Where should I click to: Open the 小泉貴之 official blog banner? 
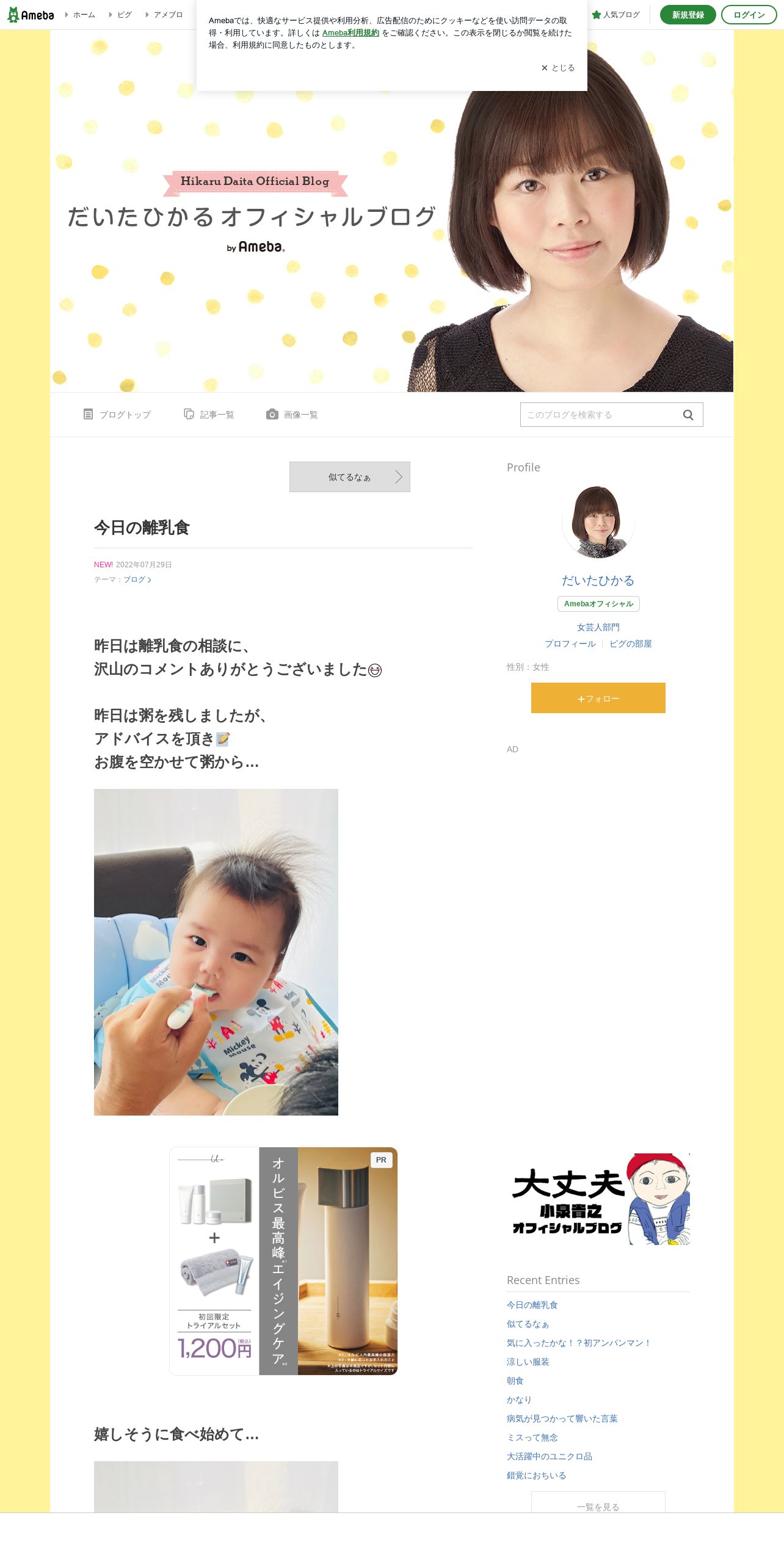598,1199
